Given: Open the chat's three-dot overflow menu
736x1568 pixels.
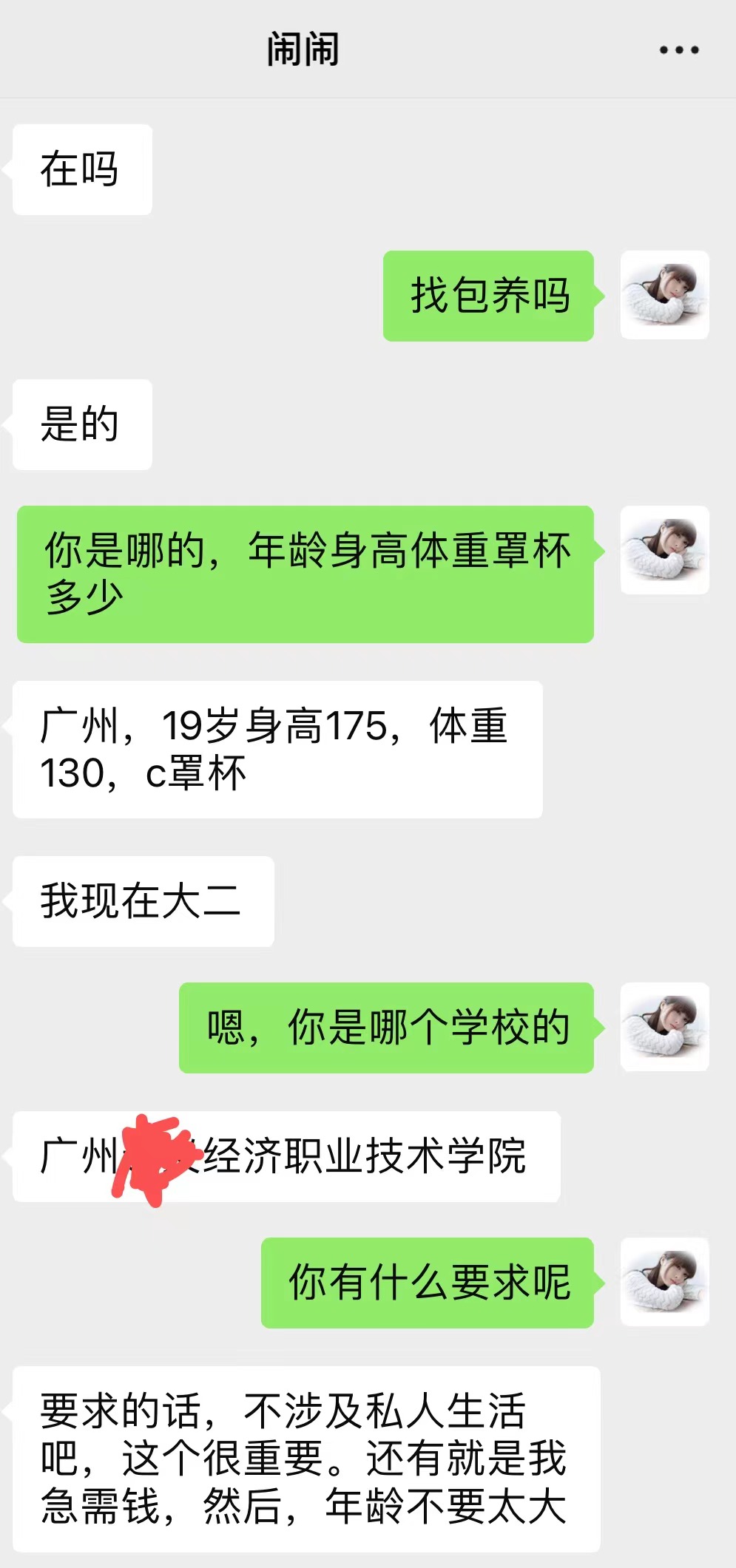Looking at the screenshot, I should click(679, 50).
